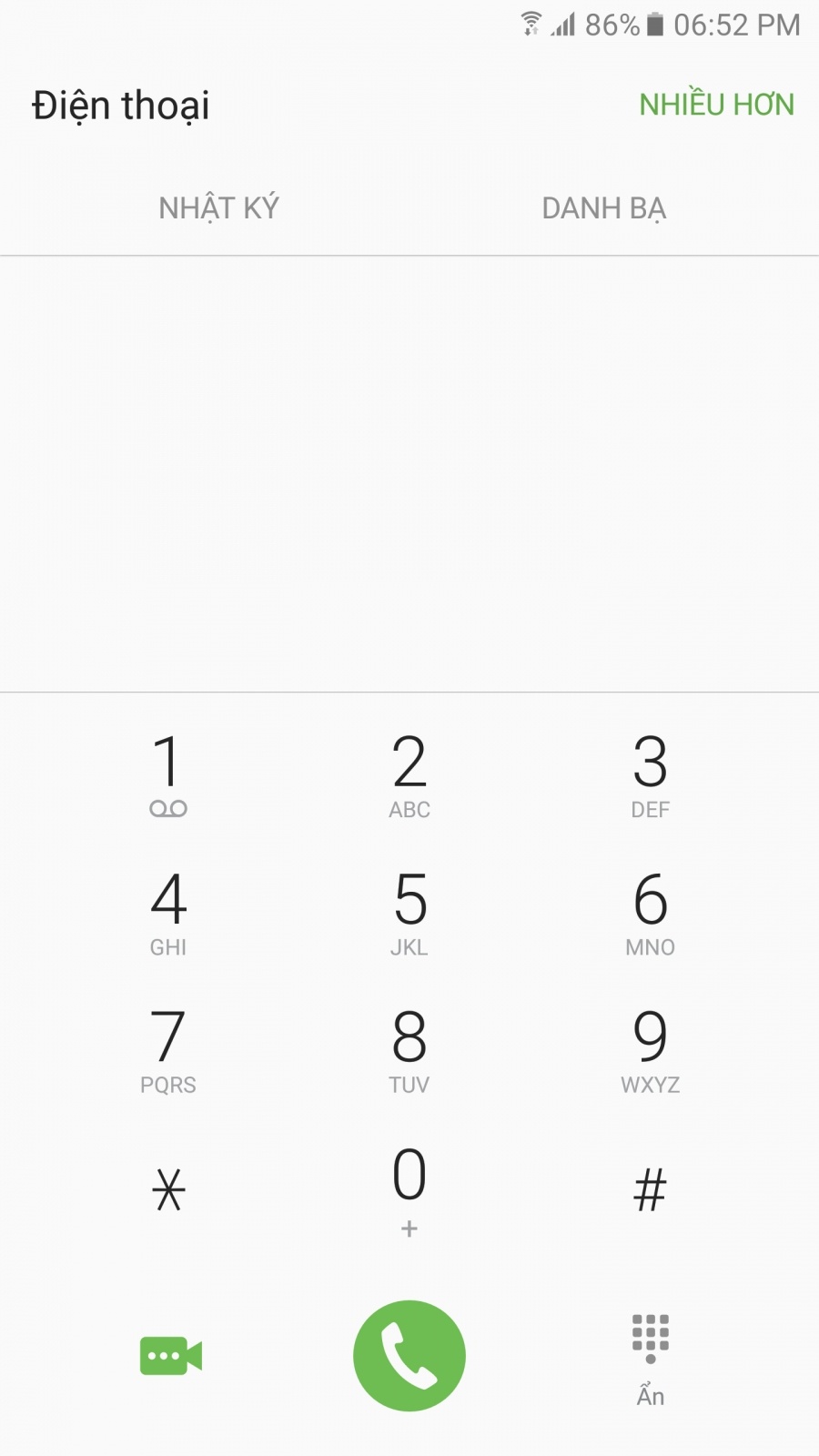
Task: Switch to the NHẬT KÝ tab
Action: click(x=218, y=208)
